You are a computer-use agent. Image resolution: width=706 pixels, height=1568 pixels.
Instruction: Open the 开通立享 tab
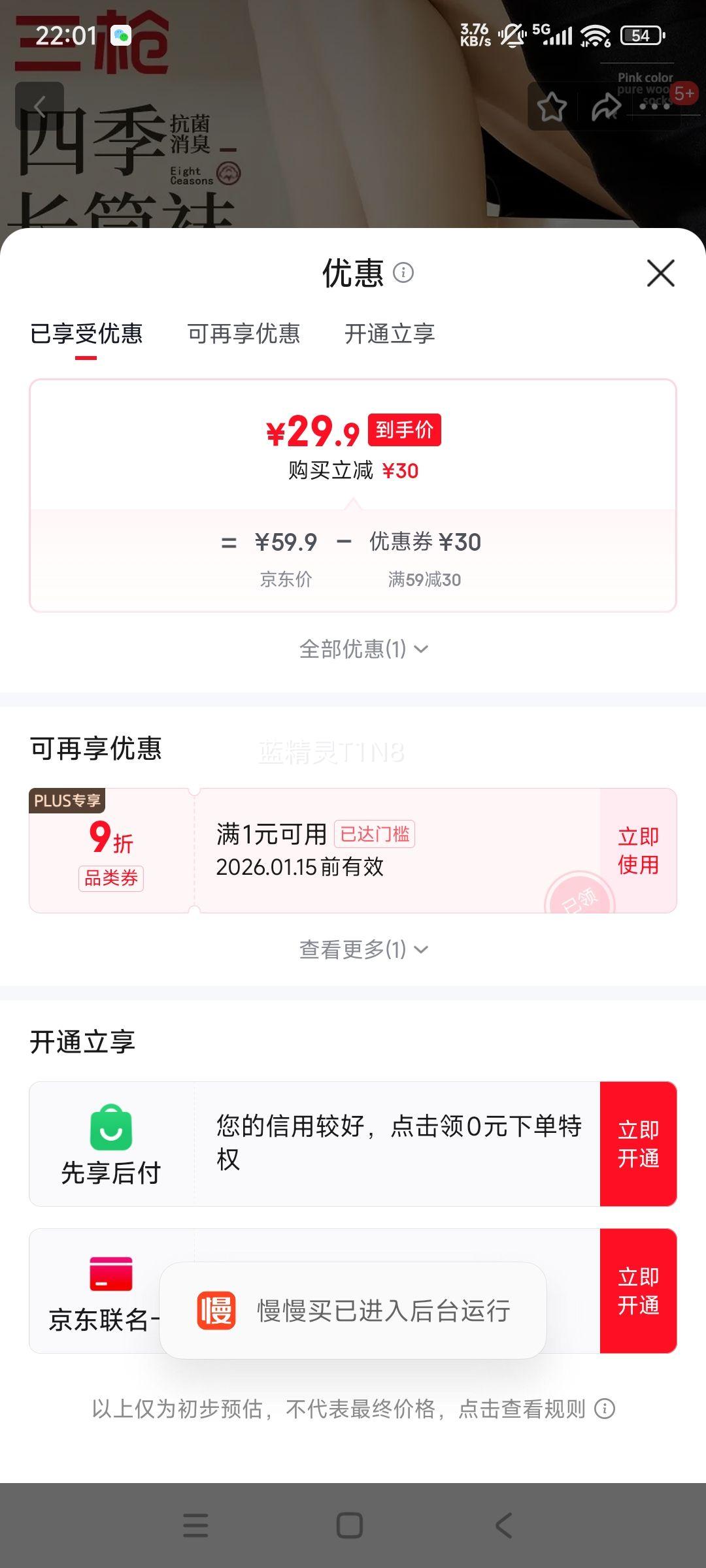click(x=390, y=334)
